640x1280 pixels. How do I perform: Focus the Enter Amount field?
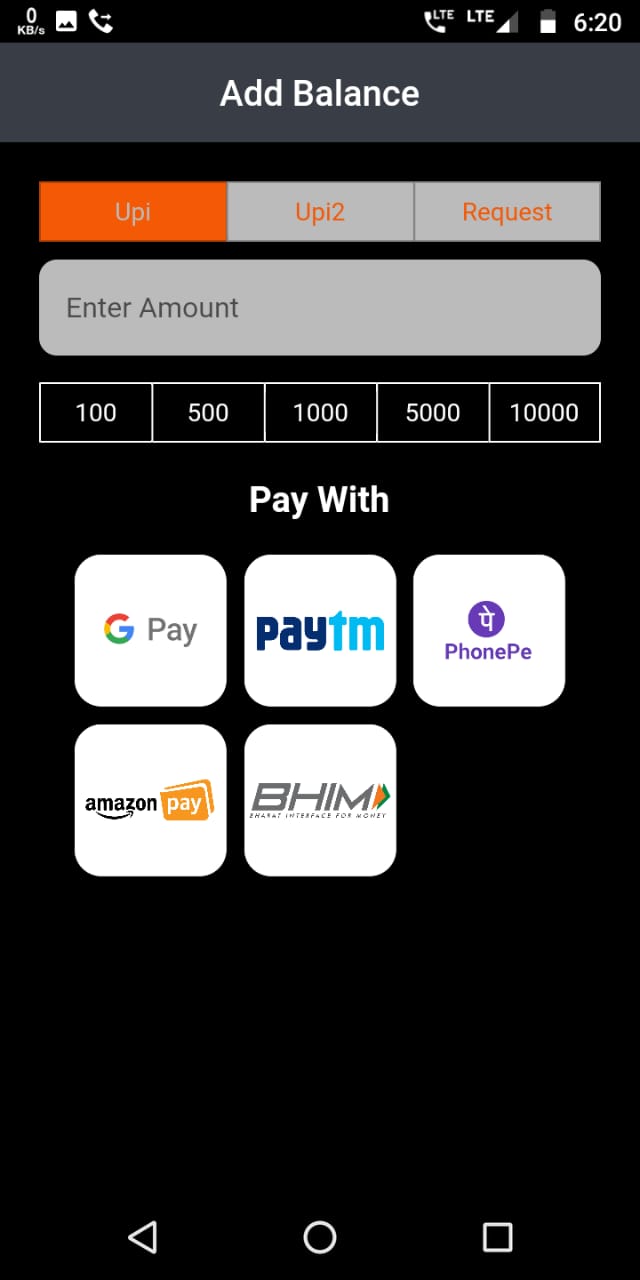320,308
